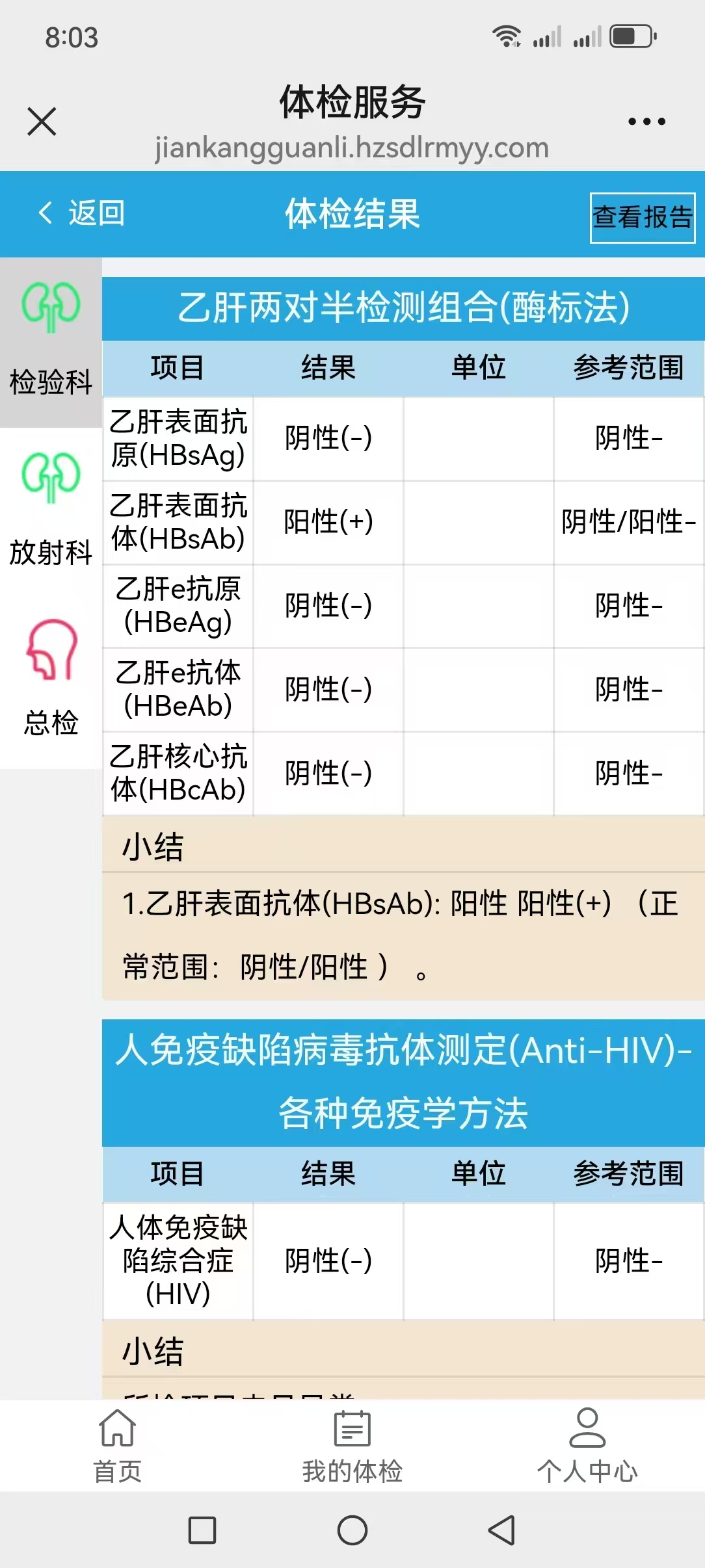Screen dimensions: 705x1568
Task: Tap the system back triangle button
Action: [x=501, y=1530]
